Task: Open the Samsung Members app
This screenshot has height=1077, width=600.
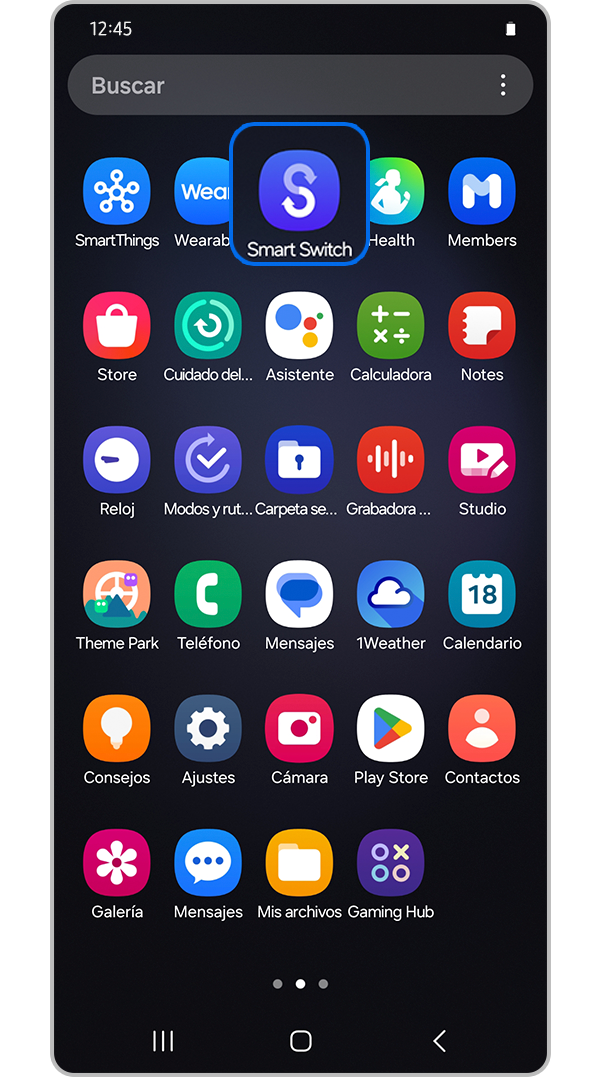Action: [x=482, y=192]
